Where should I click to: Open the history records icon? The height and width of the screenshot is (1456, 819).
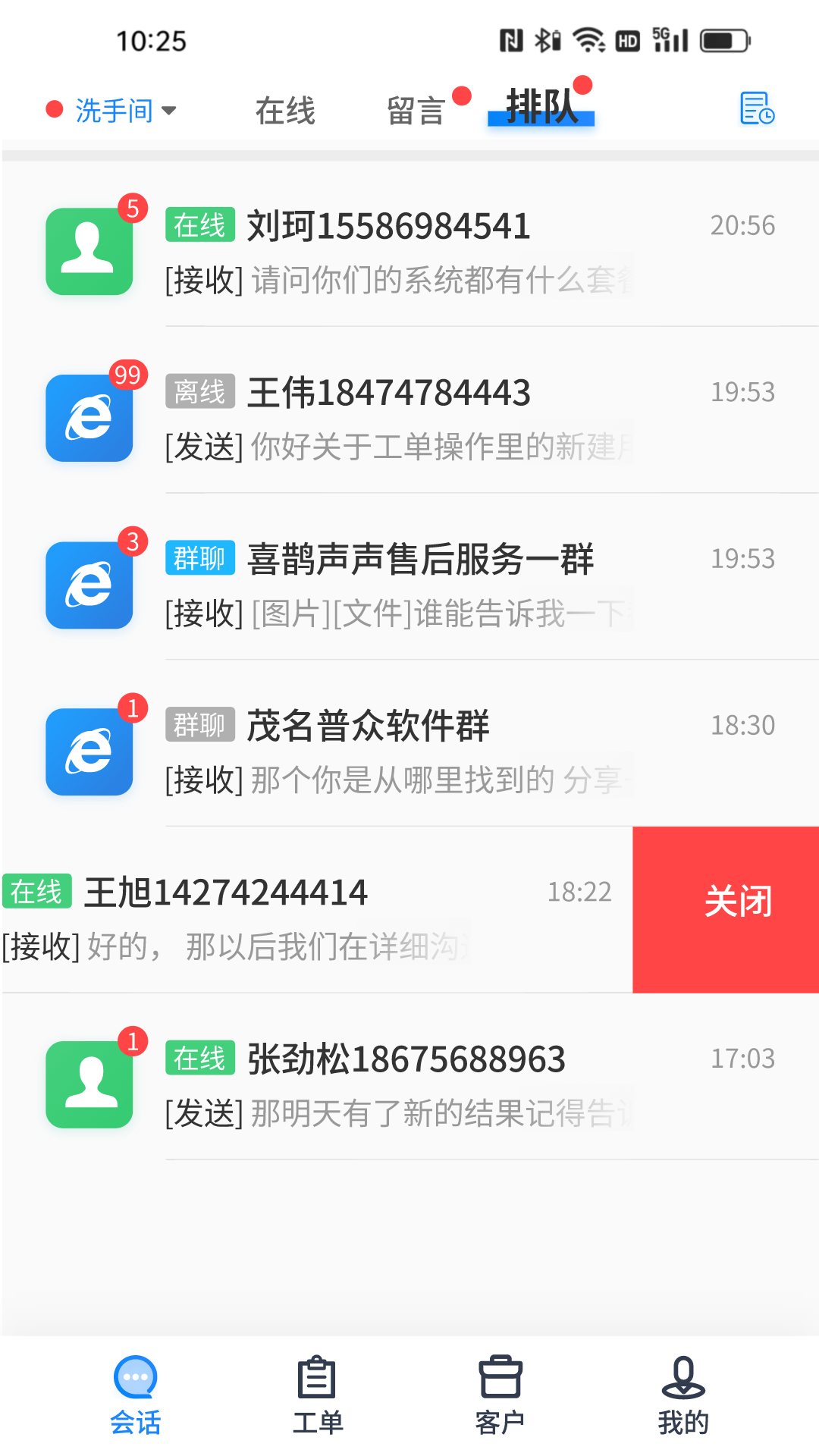[756, 108]
